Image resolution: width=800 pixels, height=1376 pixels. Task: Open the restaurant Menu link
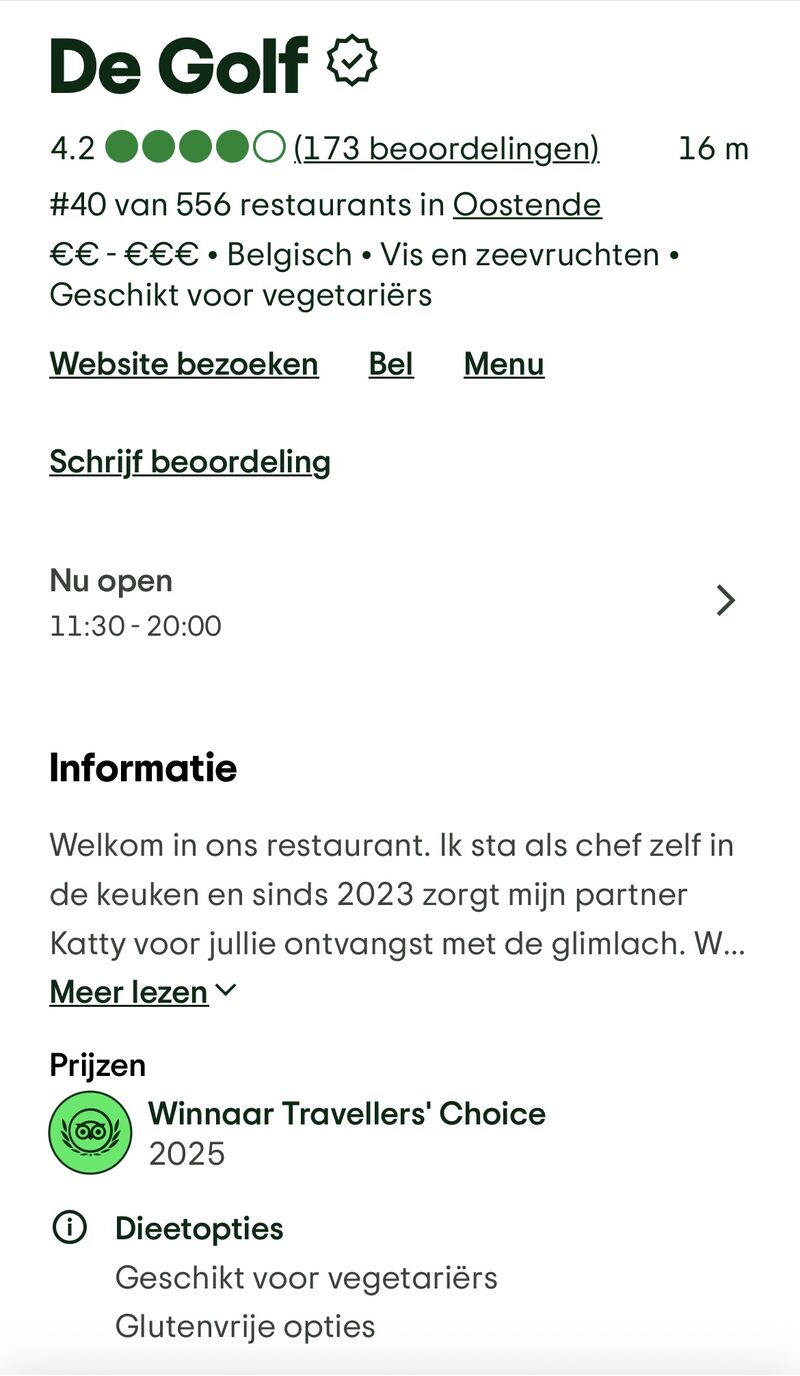pos(503,364)
